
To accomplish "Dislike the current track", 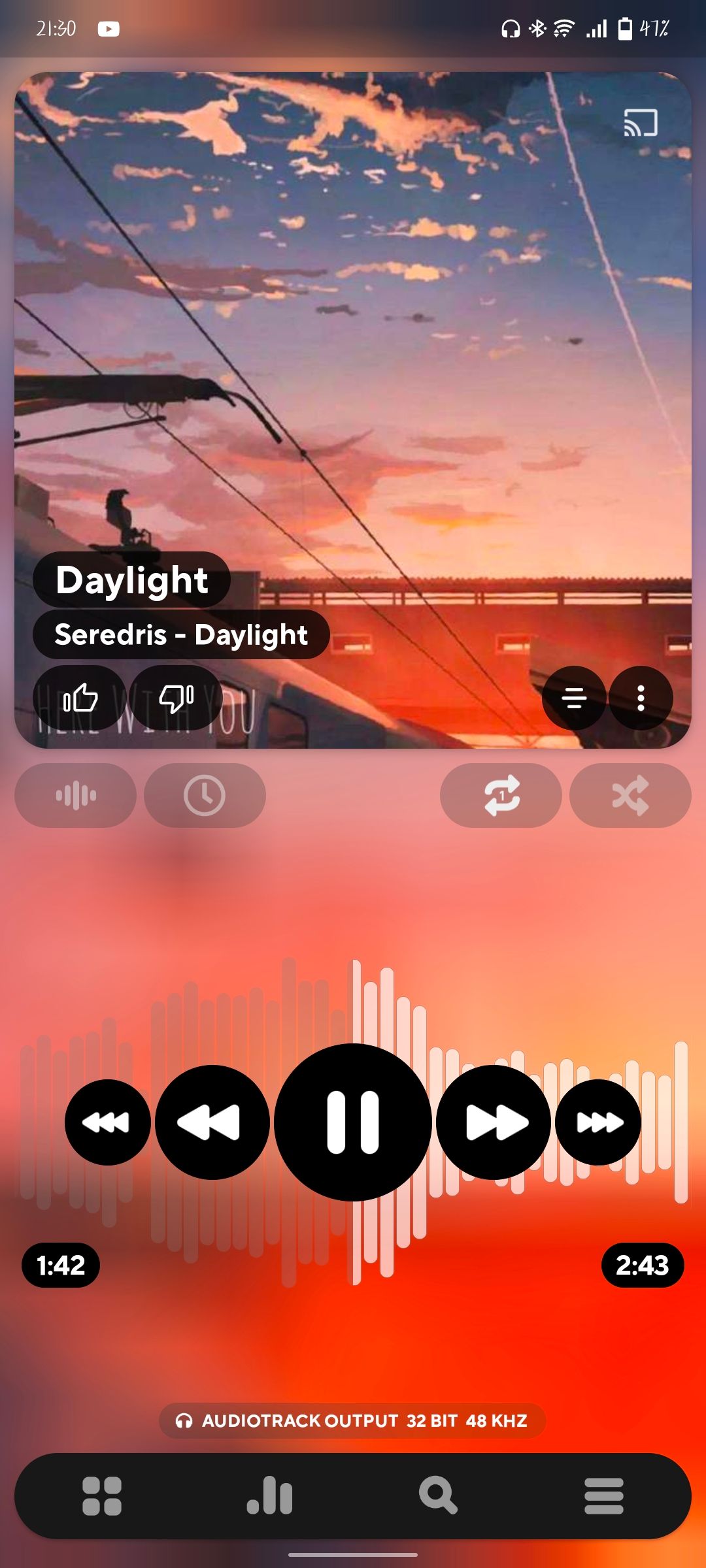I will tap(176, 698).
